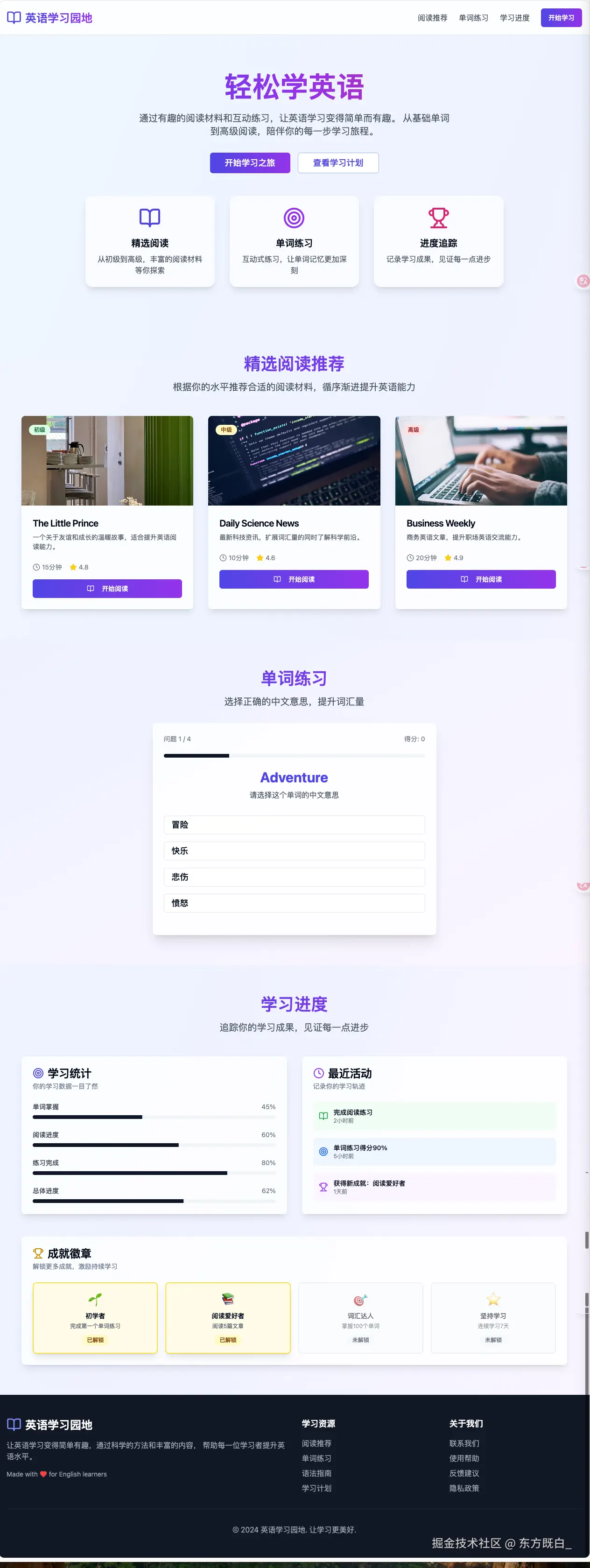Open the 语法指南 footer link
The image size is (590, 1568).
coord(316,1473)
